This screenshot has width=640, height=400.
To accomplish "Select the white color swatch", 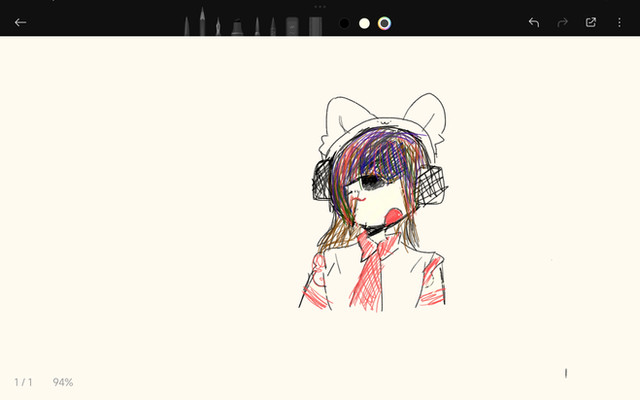I will 364,23.
